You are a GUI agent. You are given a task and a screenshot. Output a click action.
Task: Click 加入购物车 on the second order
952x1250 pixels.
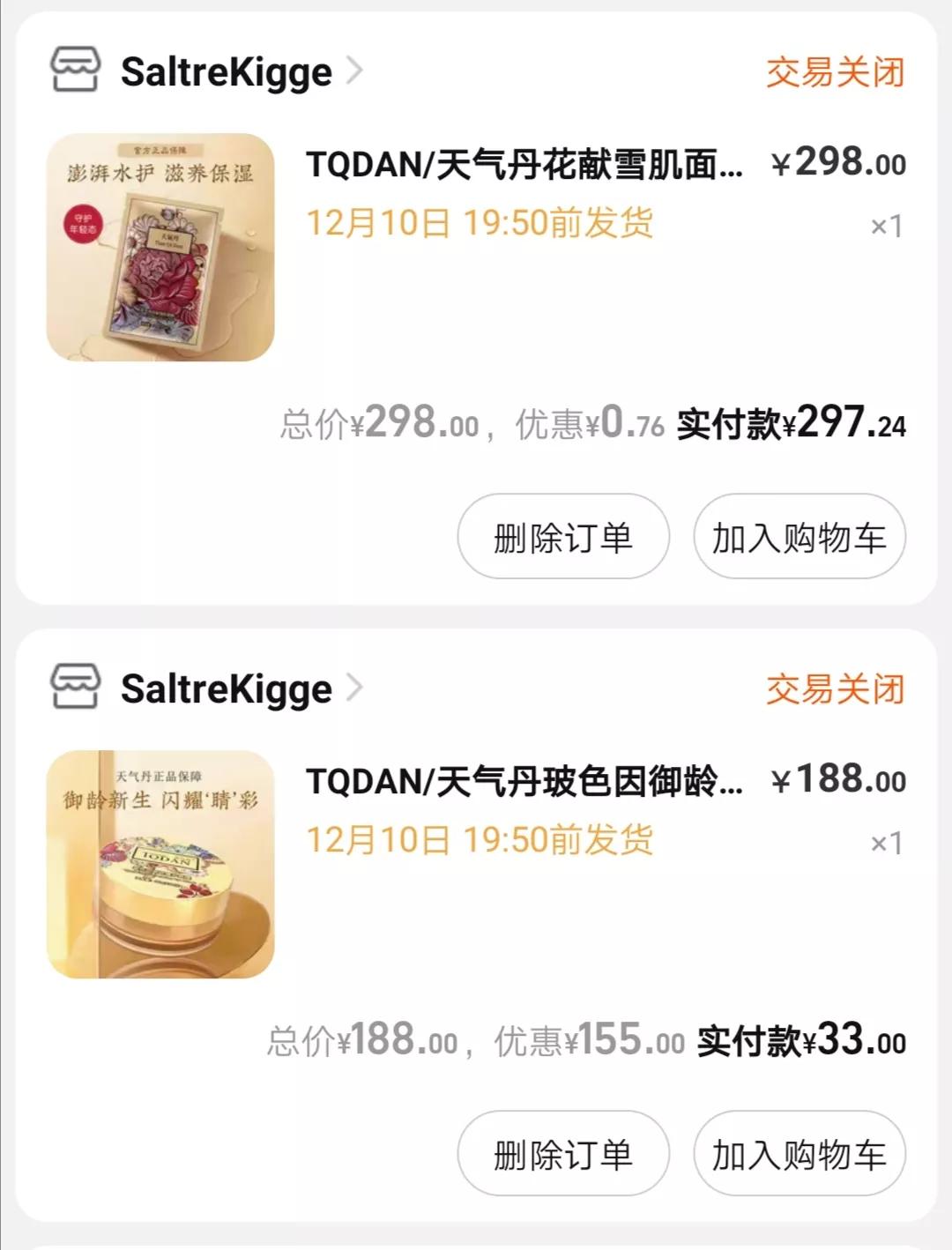pos(798,1151)
